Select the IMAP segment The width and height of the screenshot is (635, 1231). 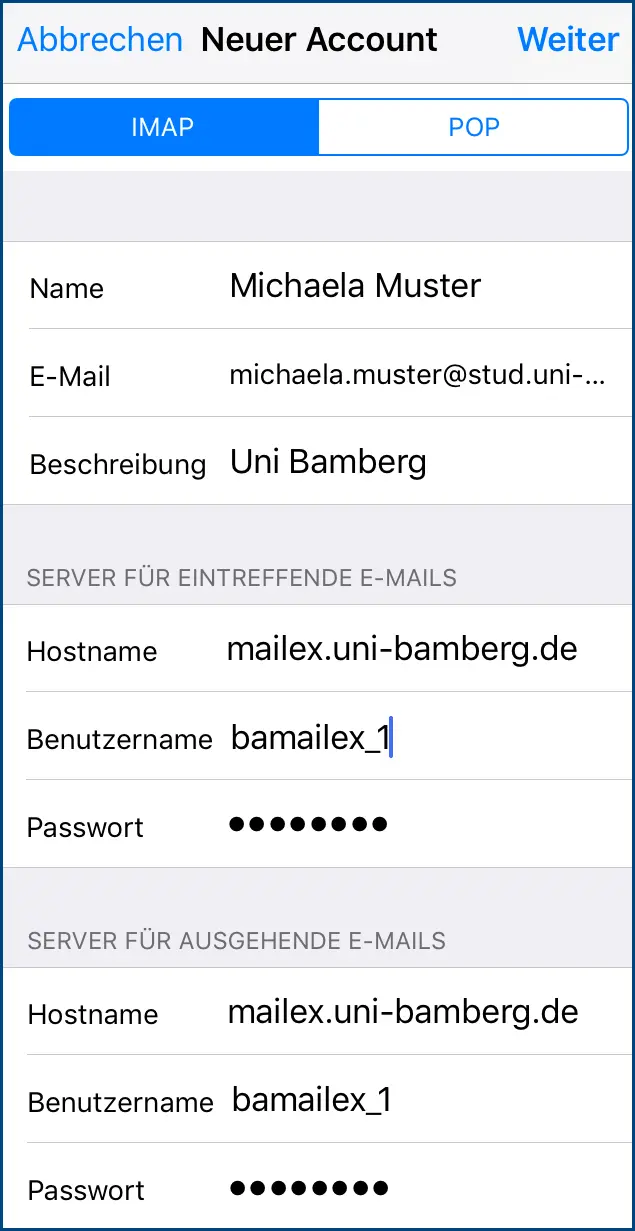click(164, 127)
